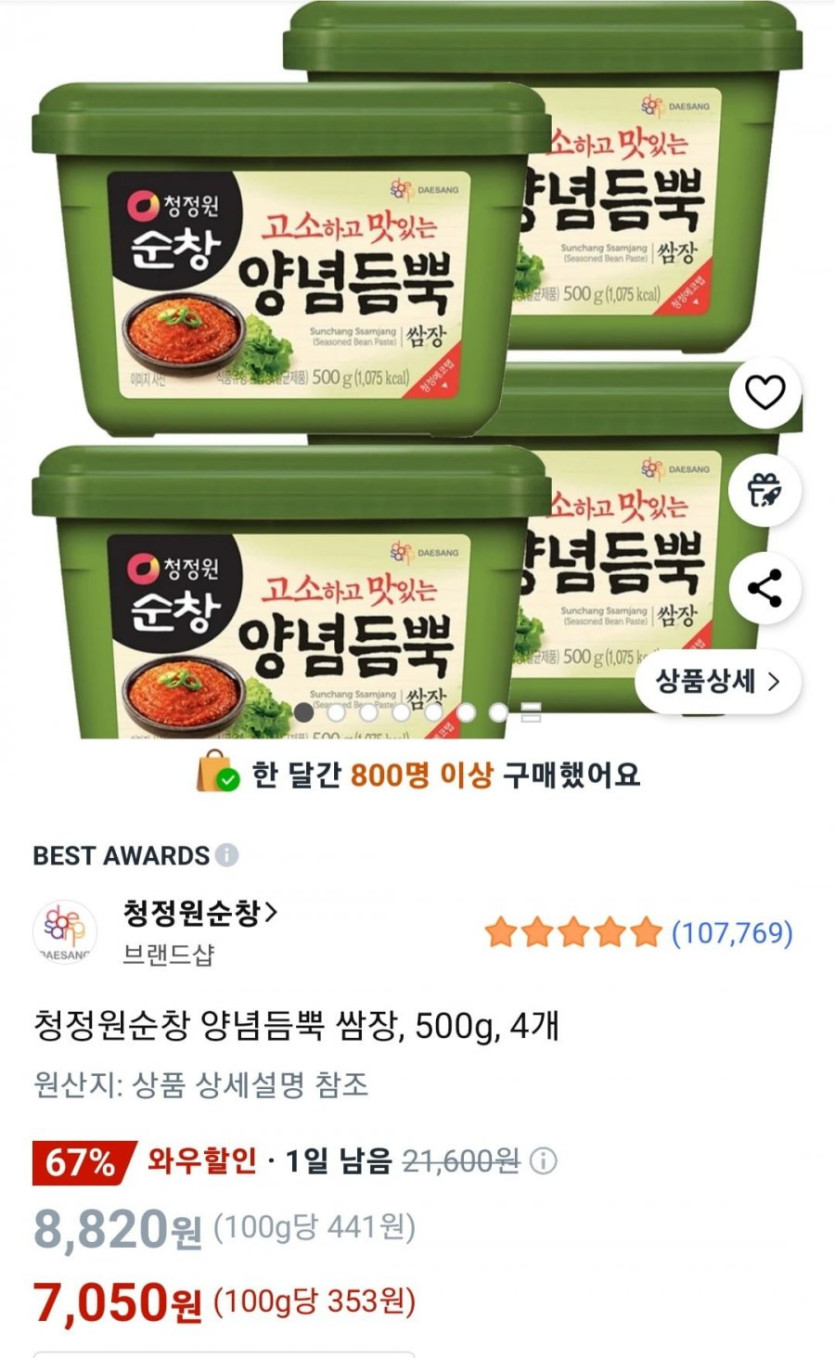
Task: Open the info icon next to 21,600원
Action: (543, 1162)
